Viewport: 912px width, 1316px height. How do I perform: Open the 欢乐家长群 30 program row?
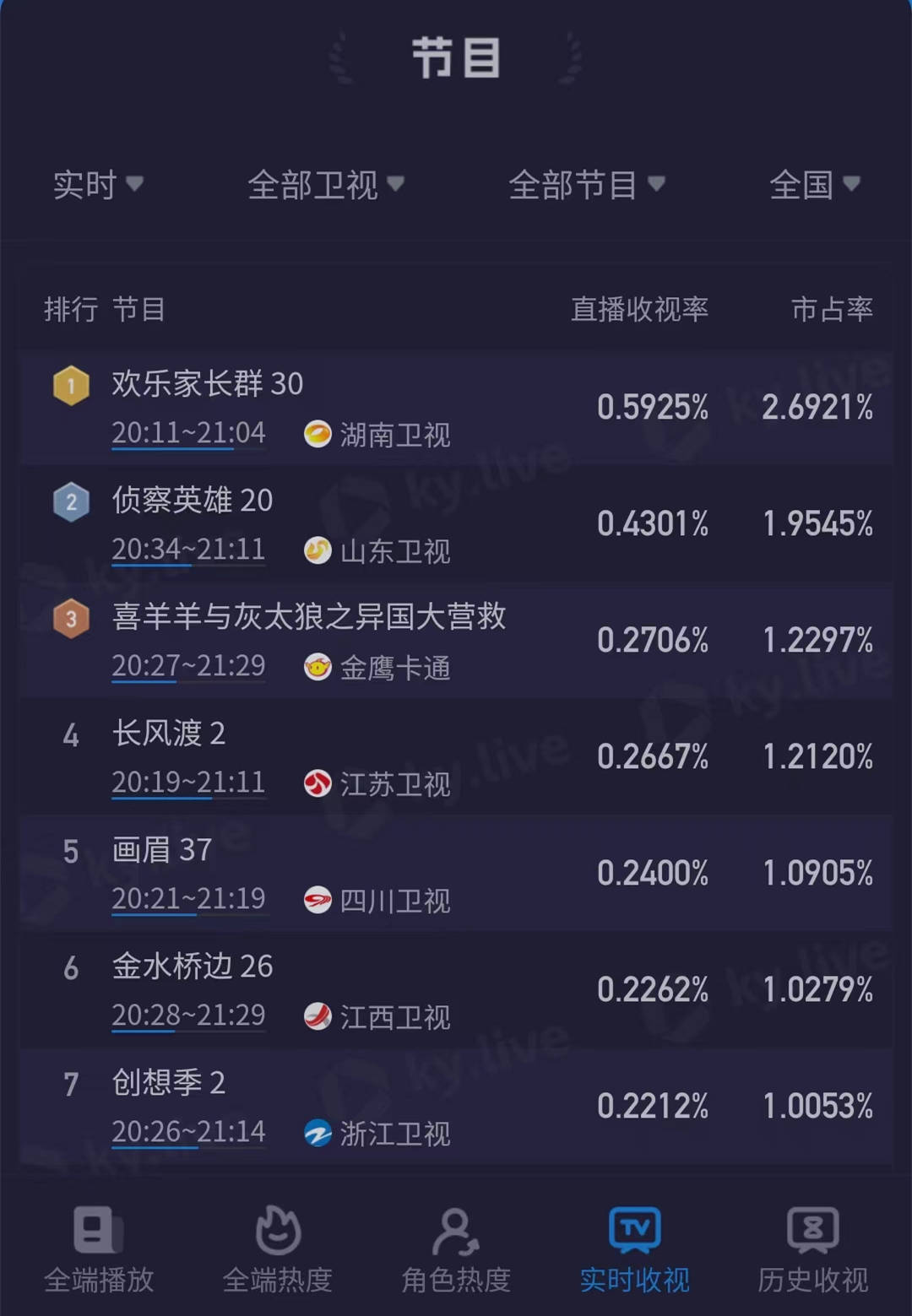coord(456,408)
